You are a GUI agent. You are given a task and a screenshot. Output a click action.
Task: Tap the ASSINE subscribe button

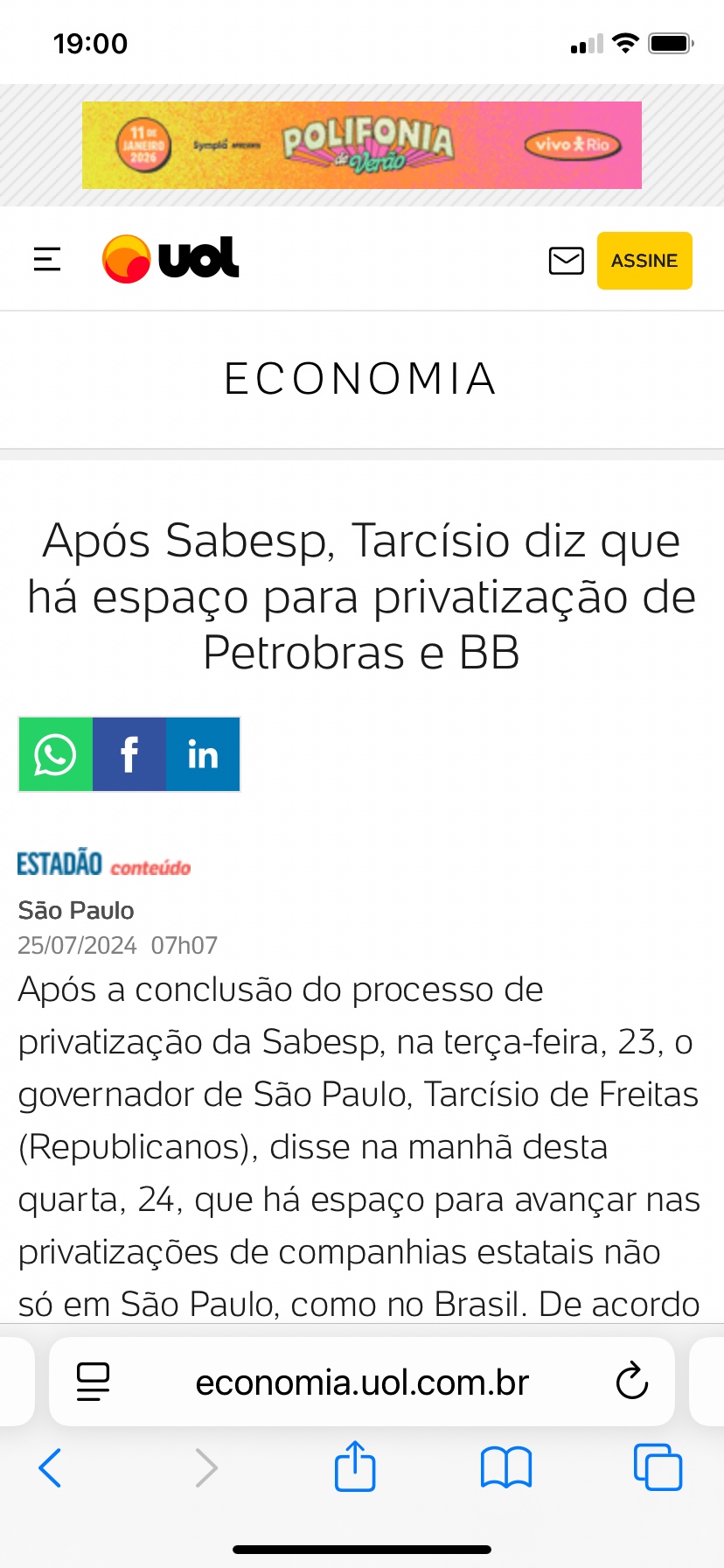tap(644, 261)
